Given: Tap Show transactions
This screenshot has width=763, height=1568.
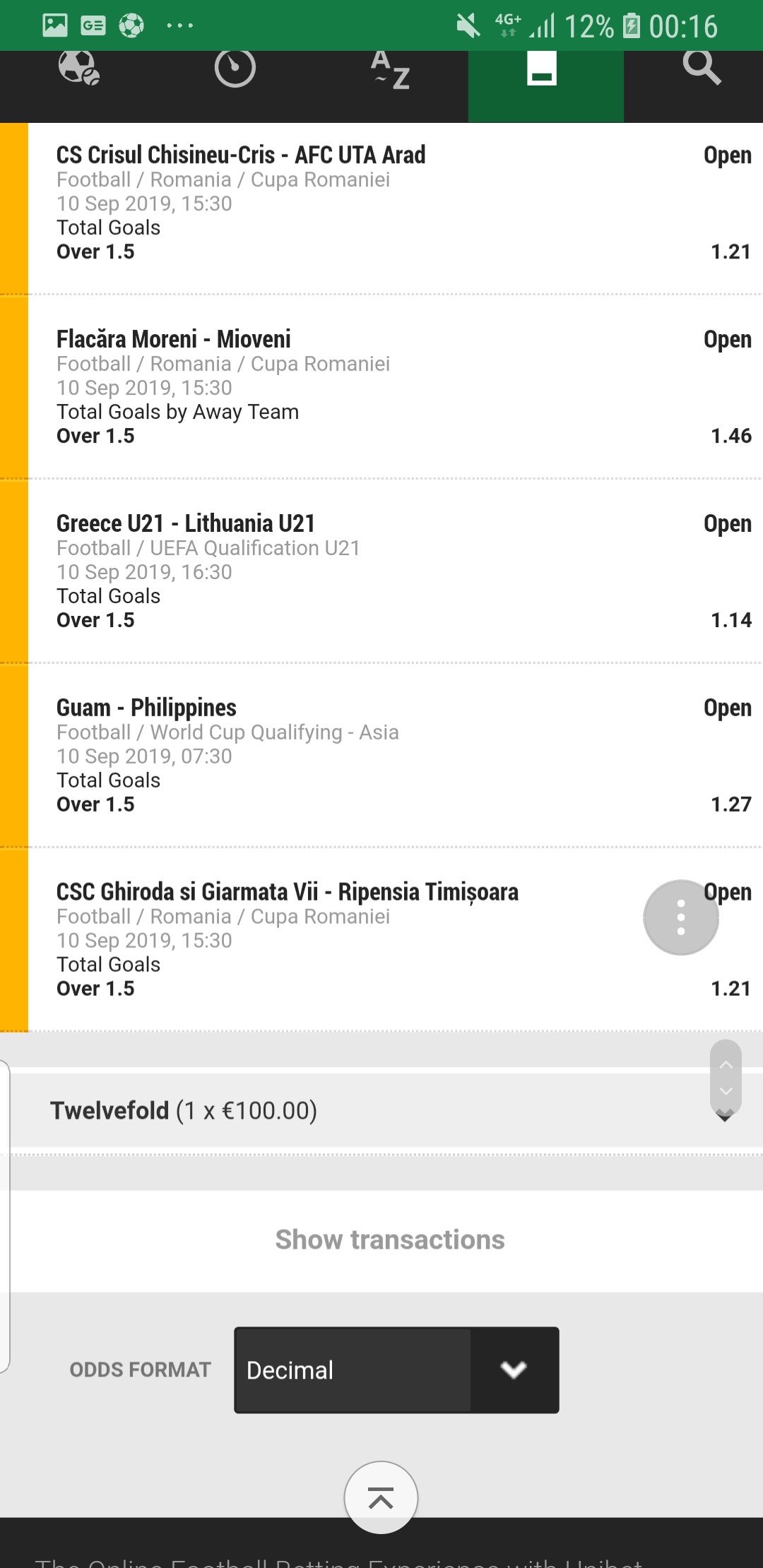Looking at the screenshot, I should click(389, 1240).
